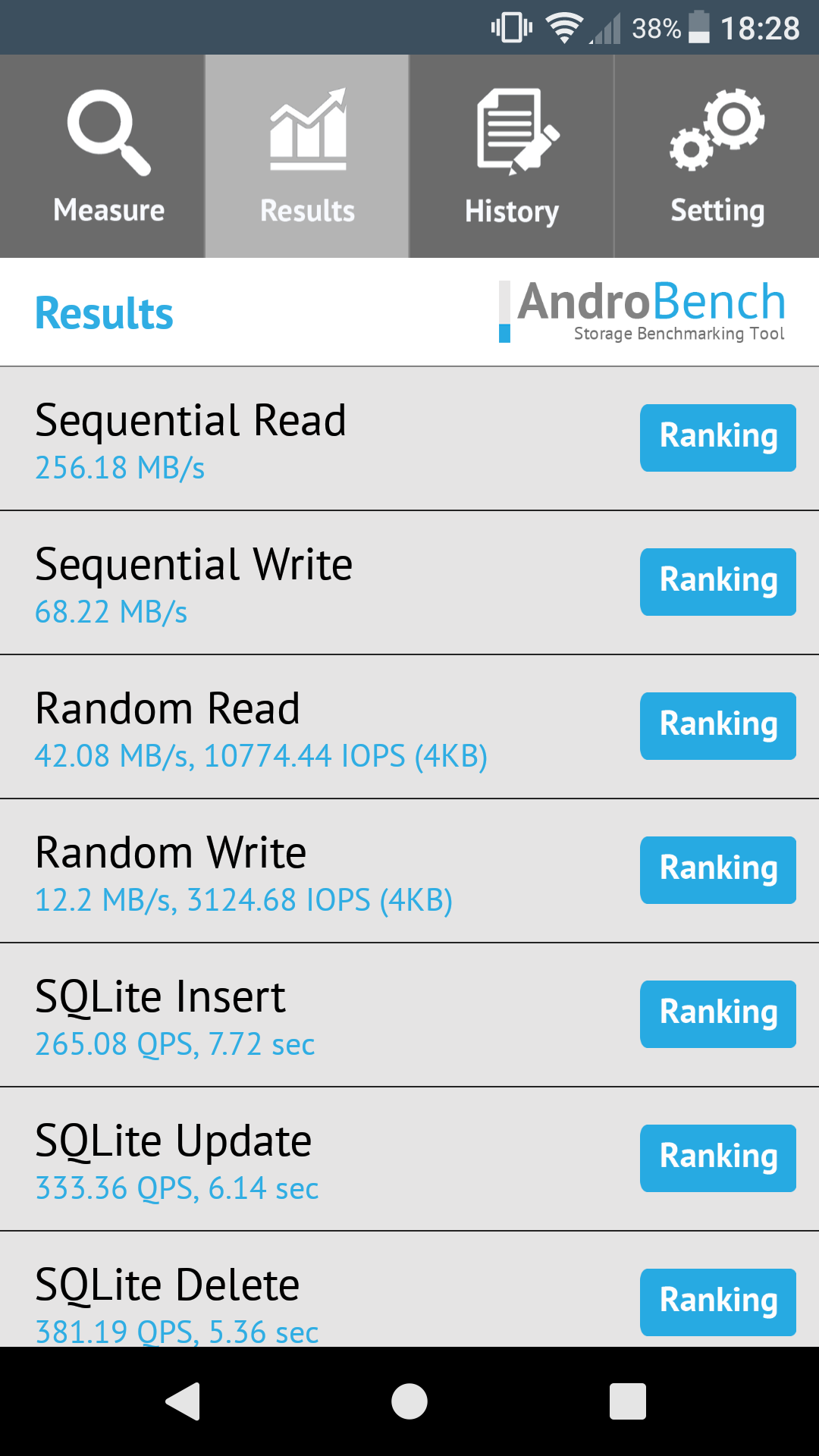The image size is (819, 1456).
Task: Show Random Read ranking
Action: click(718, 726)
